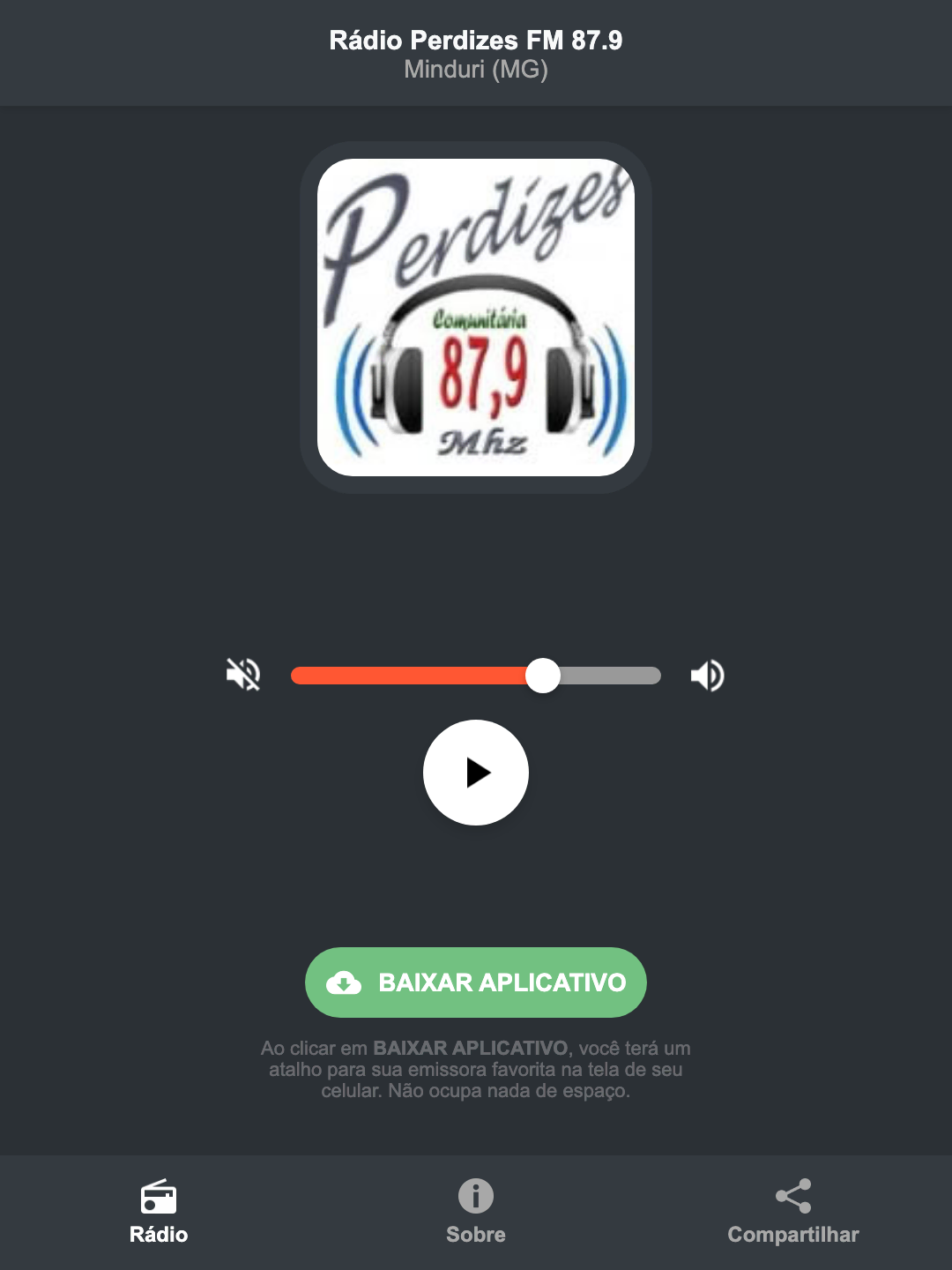The image size is (952, 1270).
Task: Click the BAIXAR APLICATIVO mention in description text
Action: [x=470, y=1049]
